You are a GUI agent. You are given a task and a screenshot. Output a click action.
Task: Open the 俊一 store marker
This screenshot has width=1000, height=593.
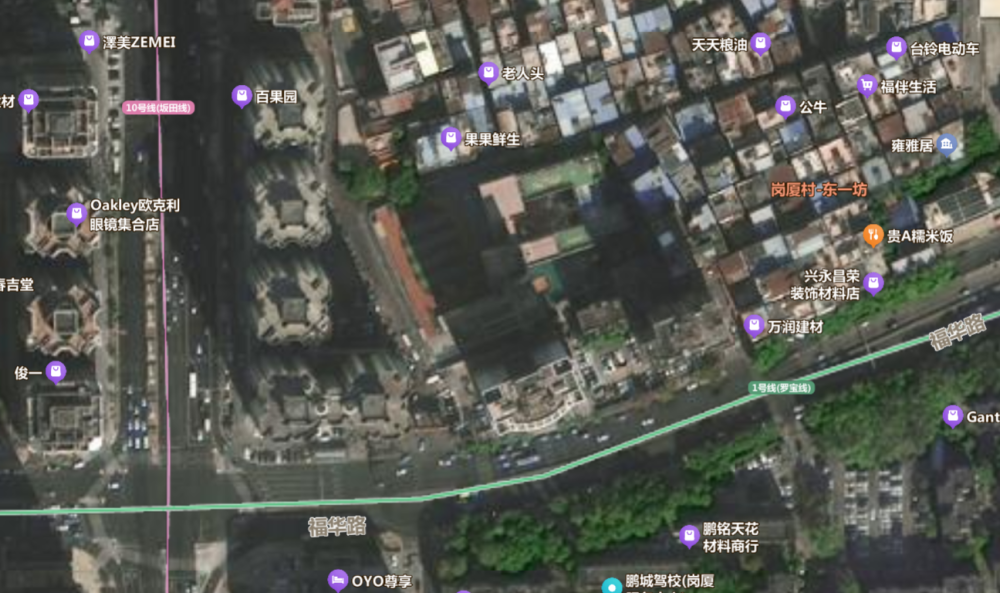point(57,372)
